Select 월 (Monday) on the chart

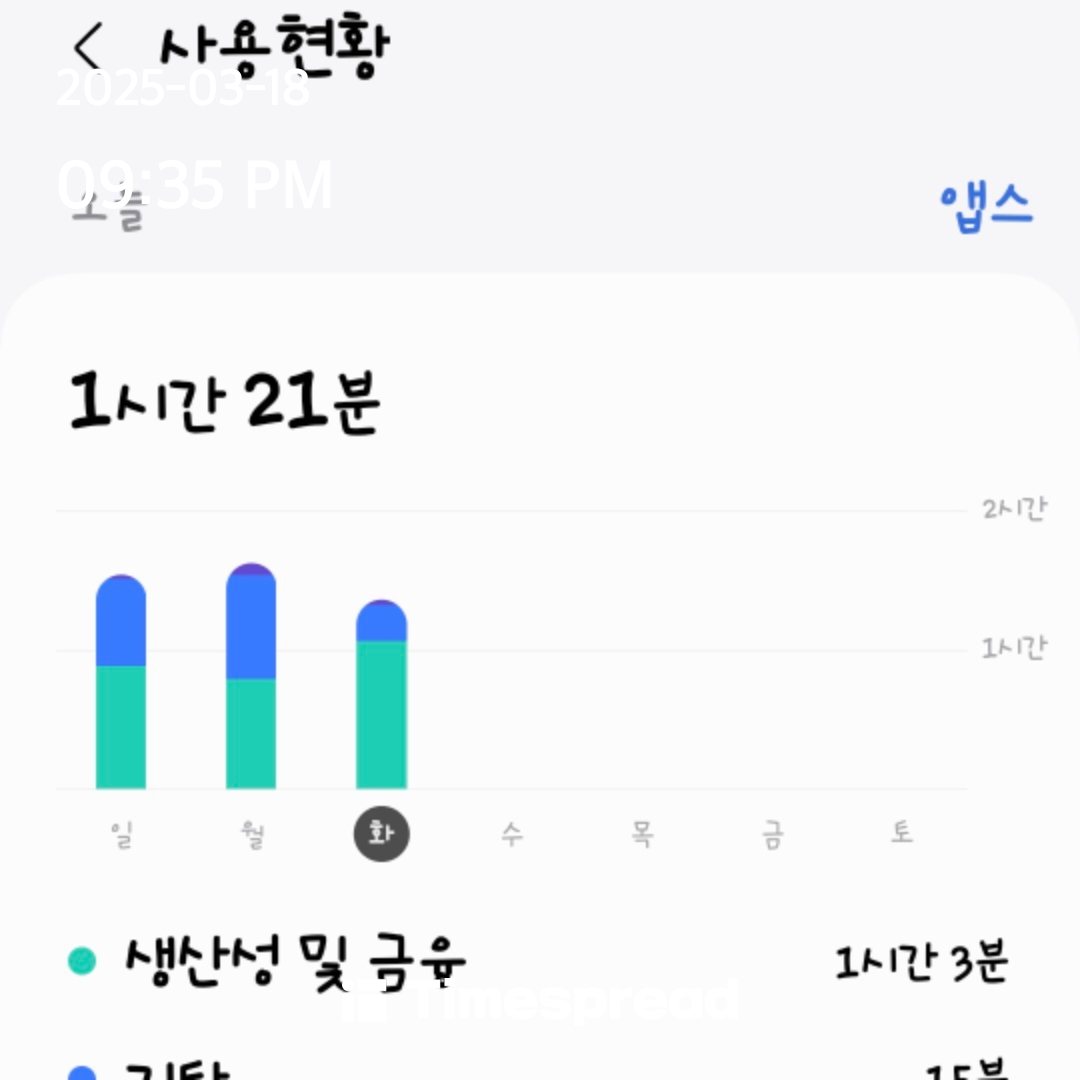coord(252,835)
